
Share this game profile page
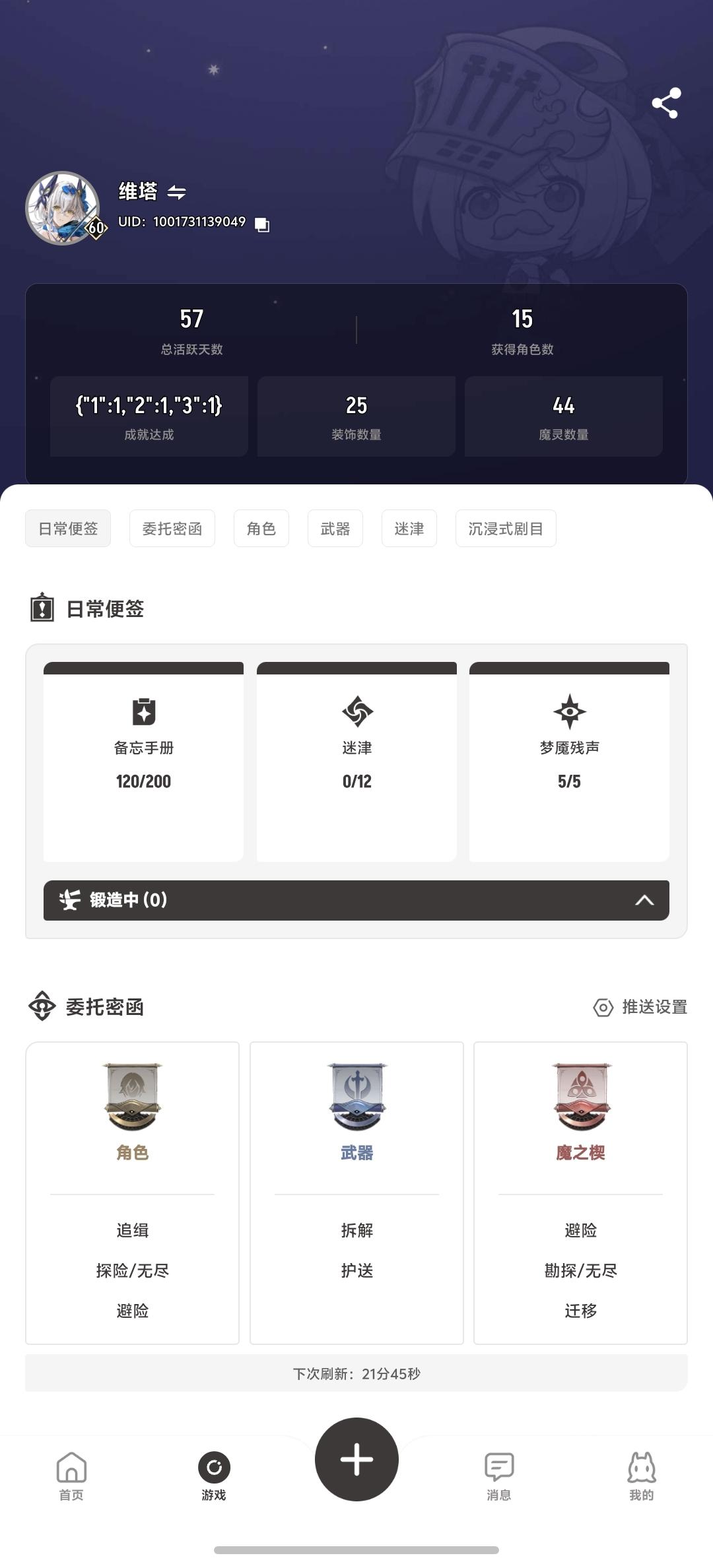pyautogui.click(x=665, y=103)
